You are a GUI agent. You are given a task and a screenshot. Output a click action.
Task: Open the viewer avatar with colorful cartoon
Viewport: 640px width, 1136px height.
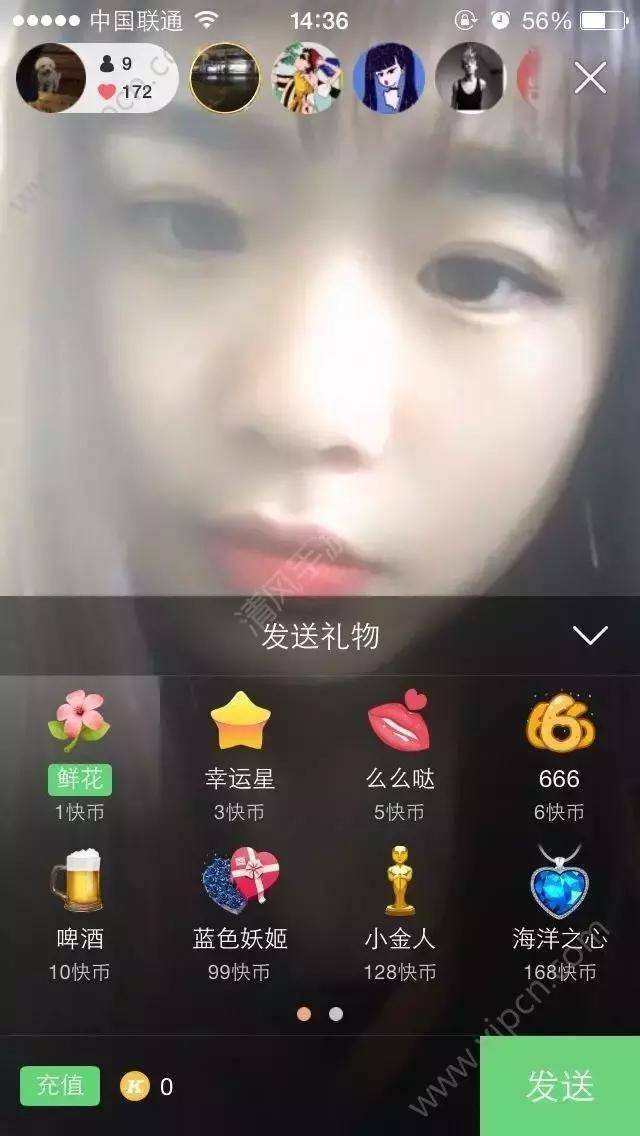tap(306, 78)
